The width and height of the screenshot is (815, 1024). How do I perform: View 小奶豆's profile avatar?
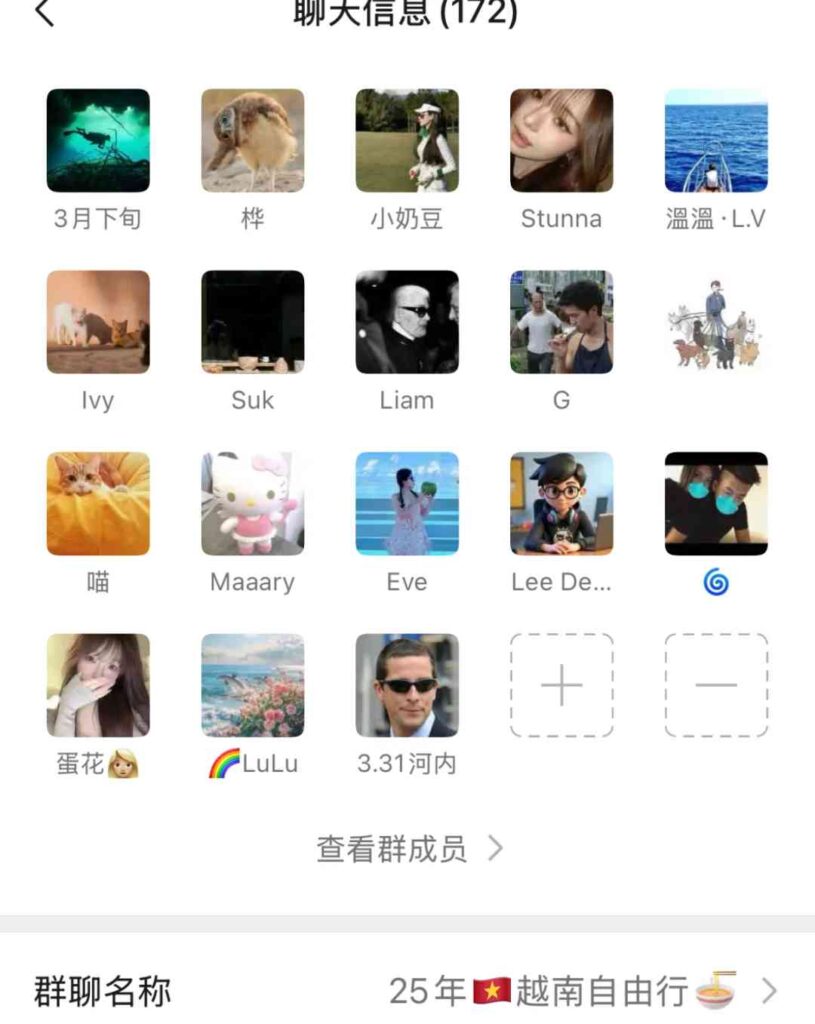(x=407, y=141)
